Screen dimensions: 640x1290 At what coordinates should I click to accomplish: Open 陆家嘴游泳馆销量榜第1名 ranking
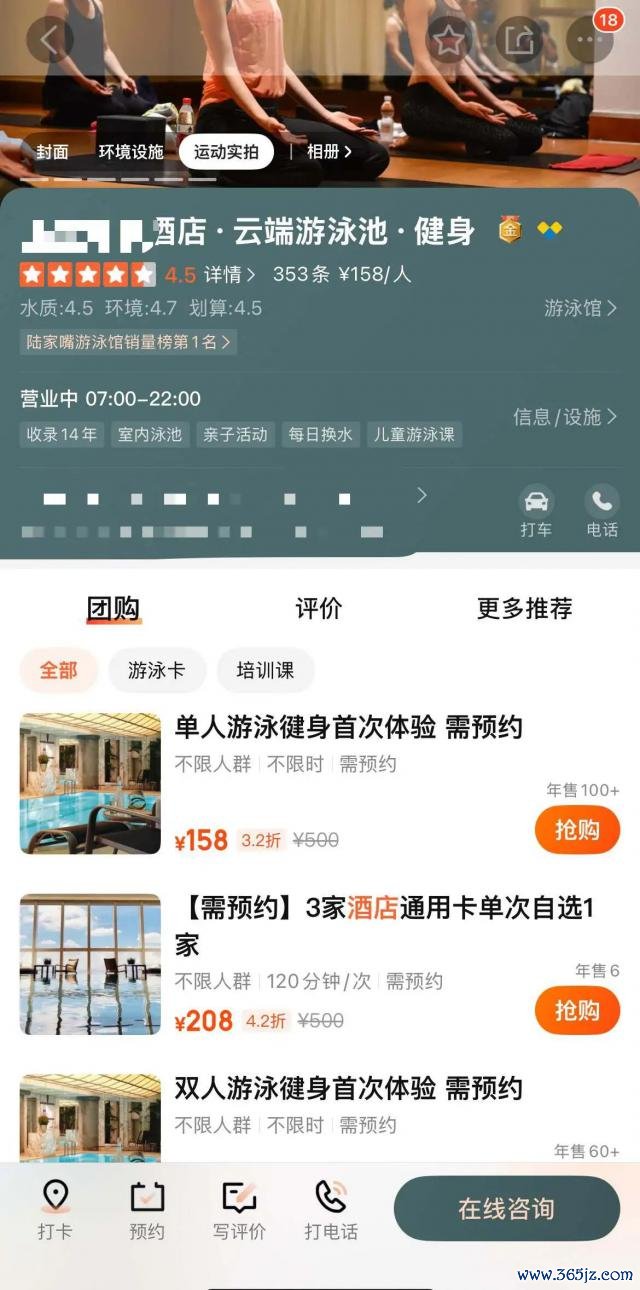(128, 341)
